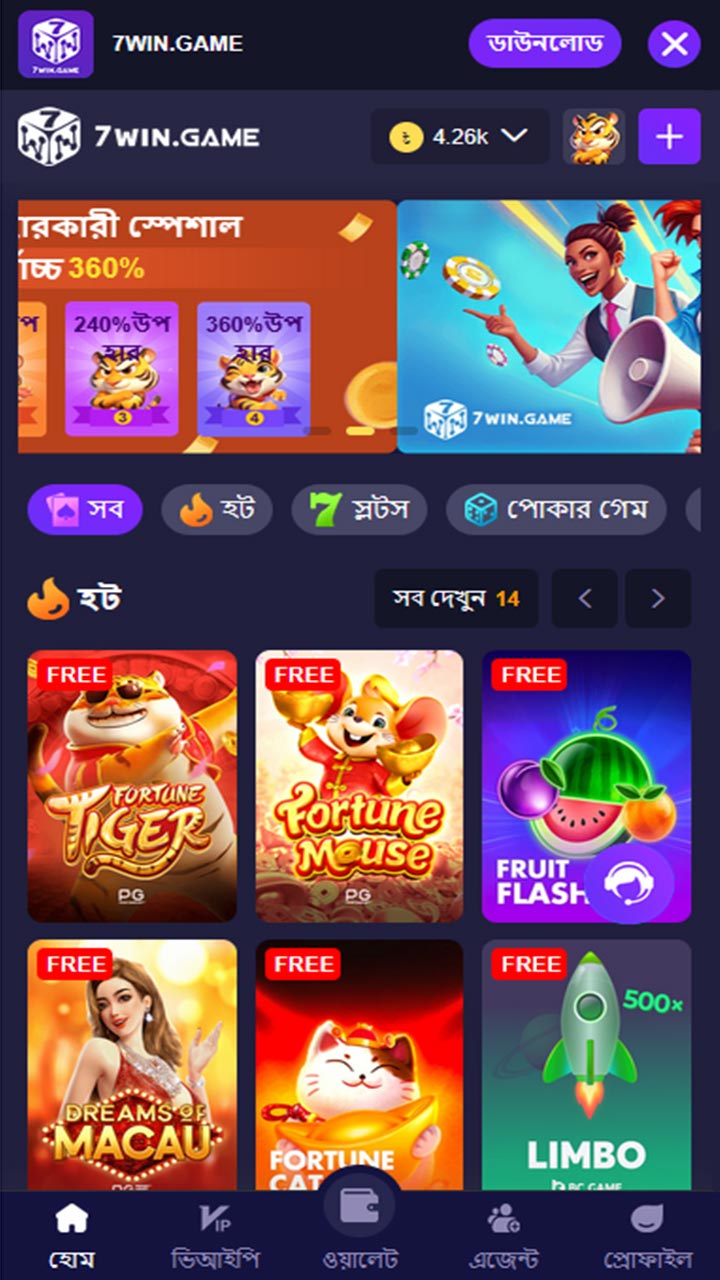The width and height of the screenshot is (720, 1280).
Task: Show next hot games with right arrow
Action: point(658,599)
